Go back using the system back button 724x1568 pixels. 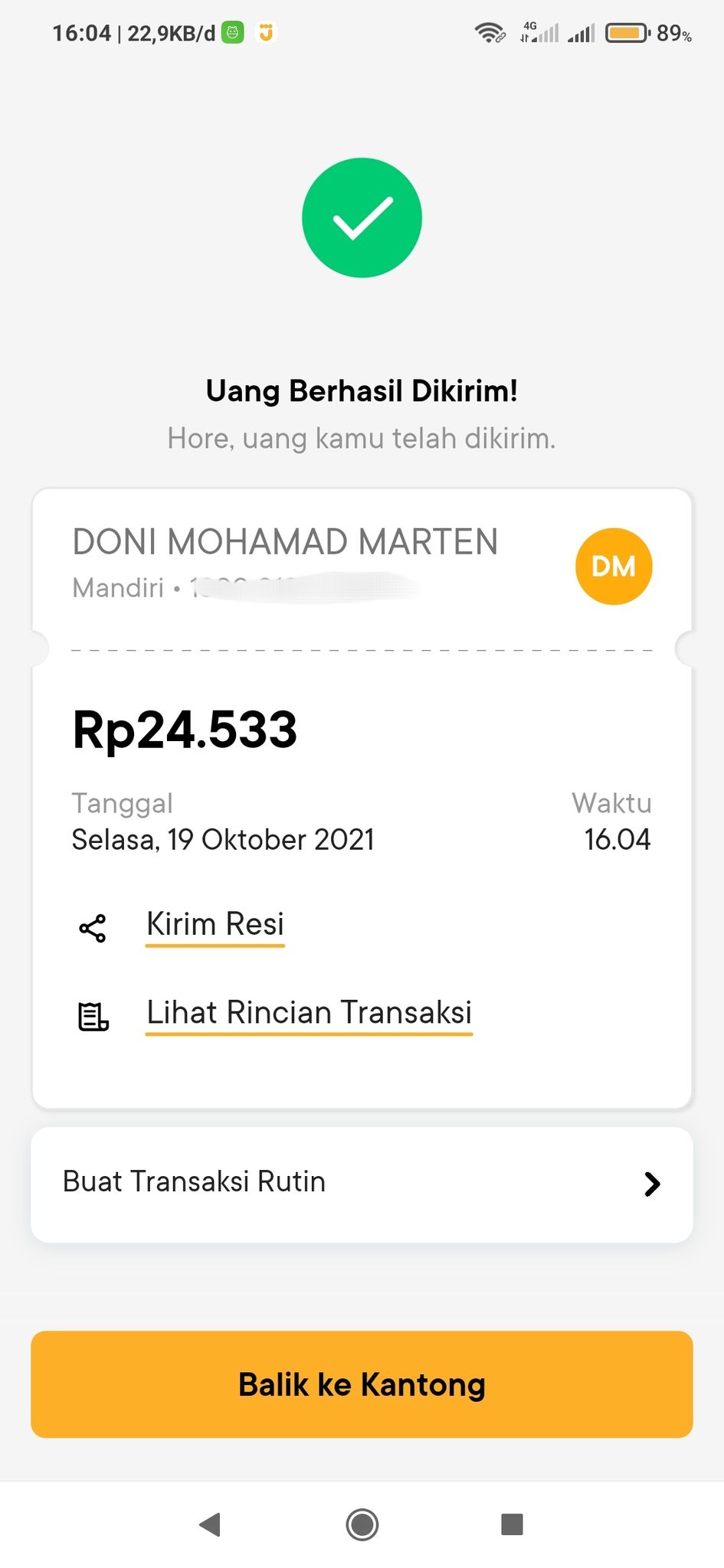pos(210,1524)
